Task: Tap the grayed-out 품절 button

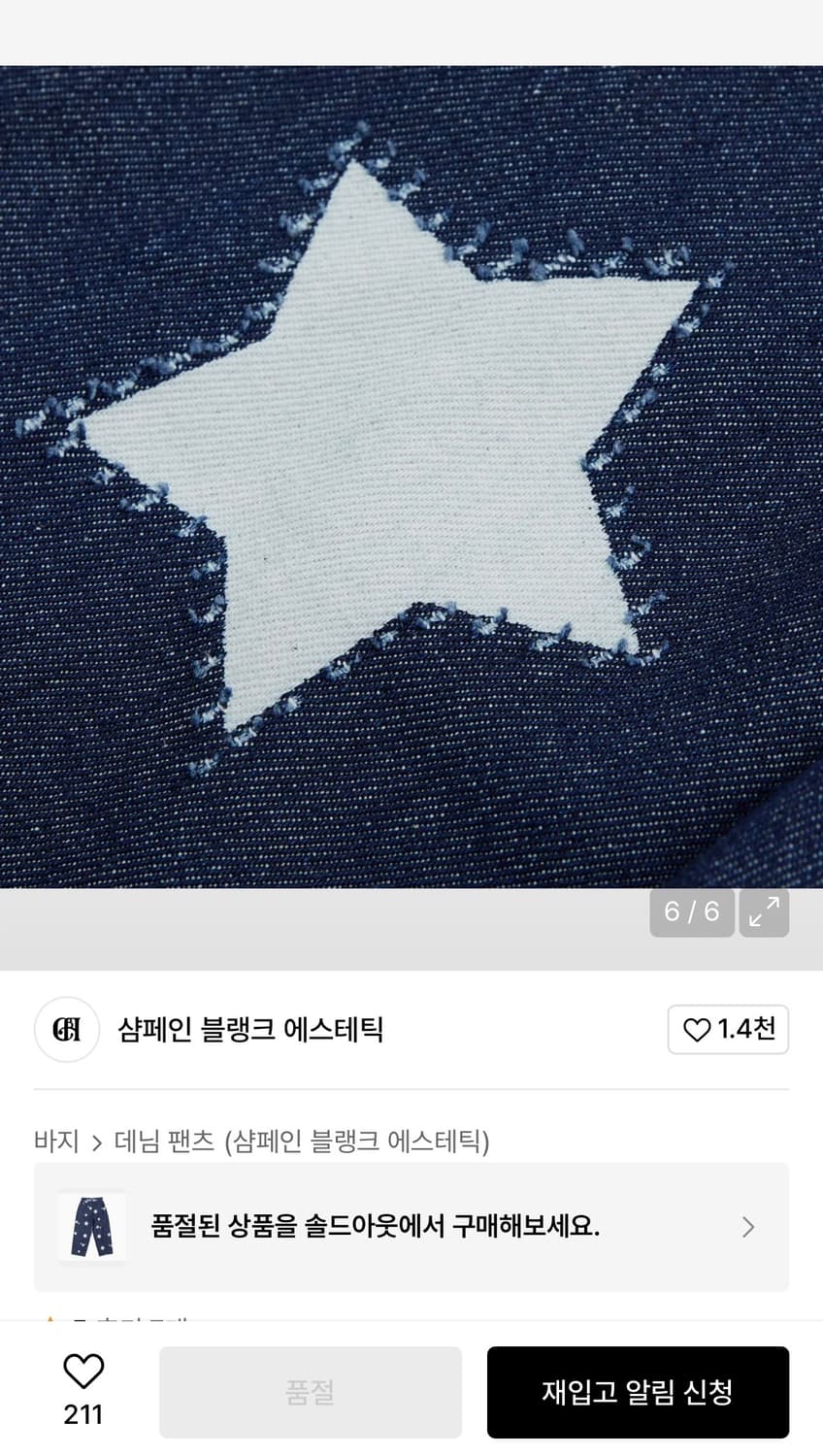Action: (310, 1391)
